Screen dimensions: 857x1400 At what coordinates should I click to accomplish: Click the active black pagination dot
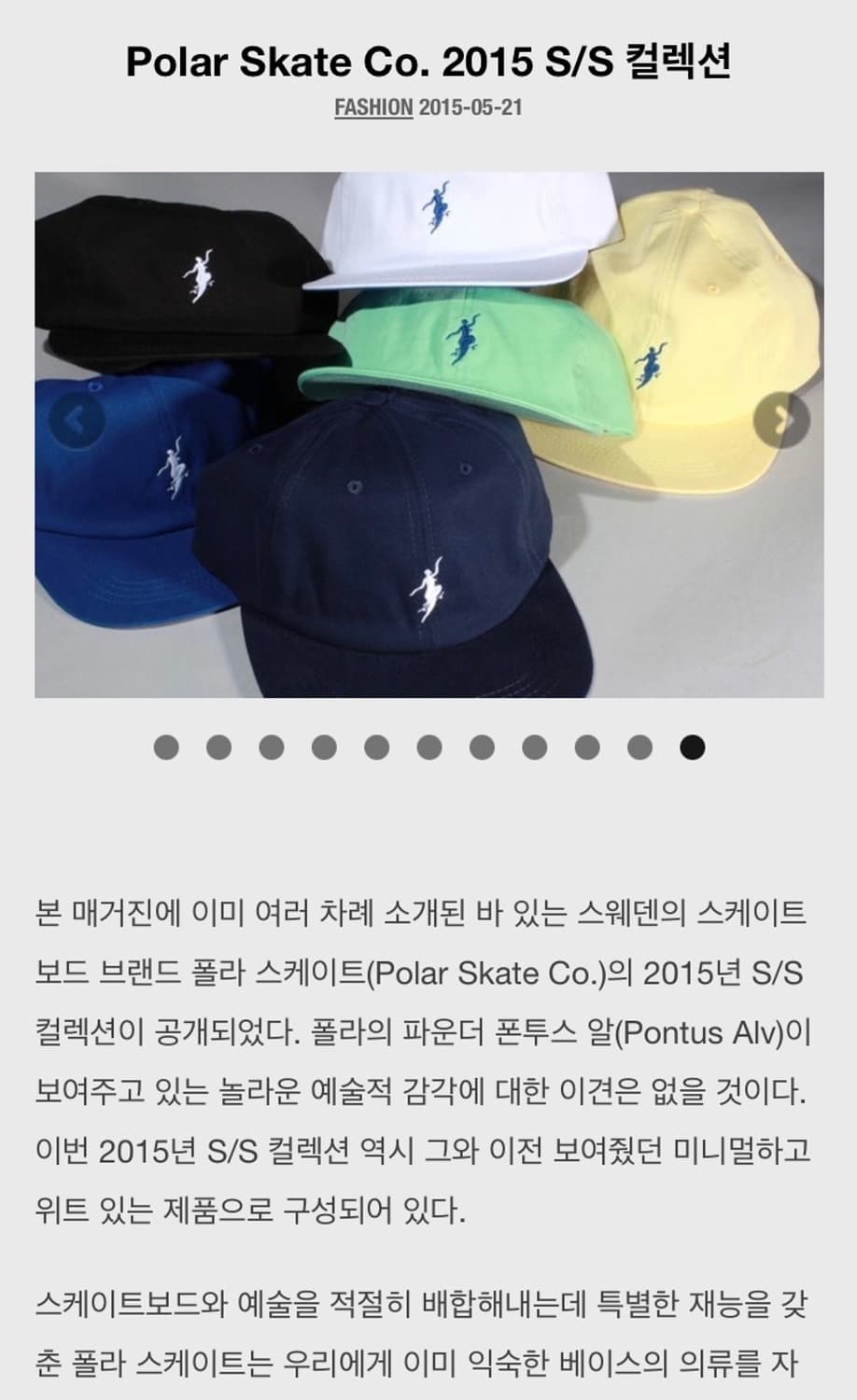pyautogui.click(x=691, y=747)
